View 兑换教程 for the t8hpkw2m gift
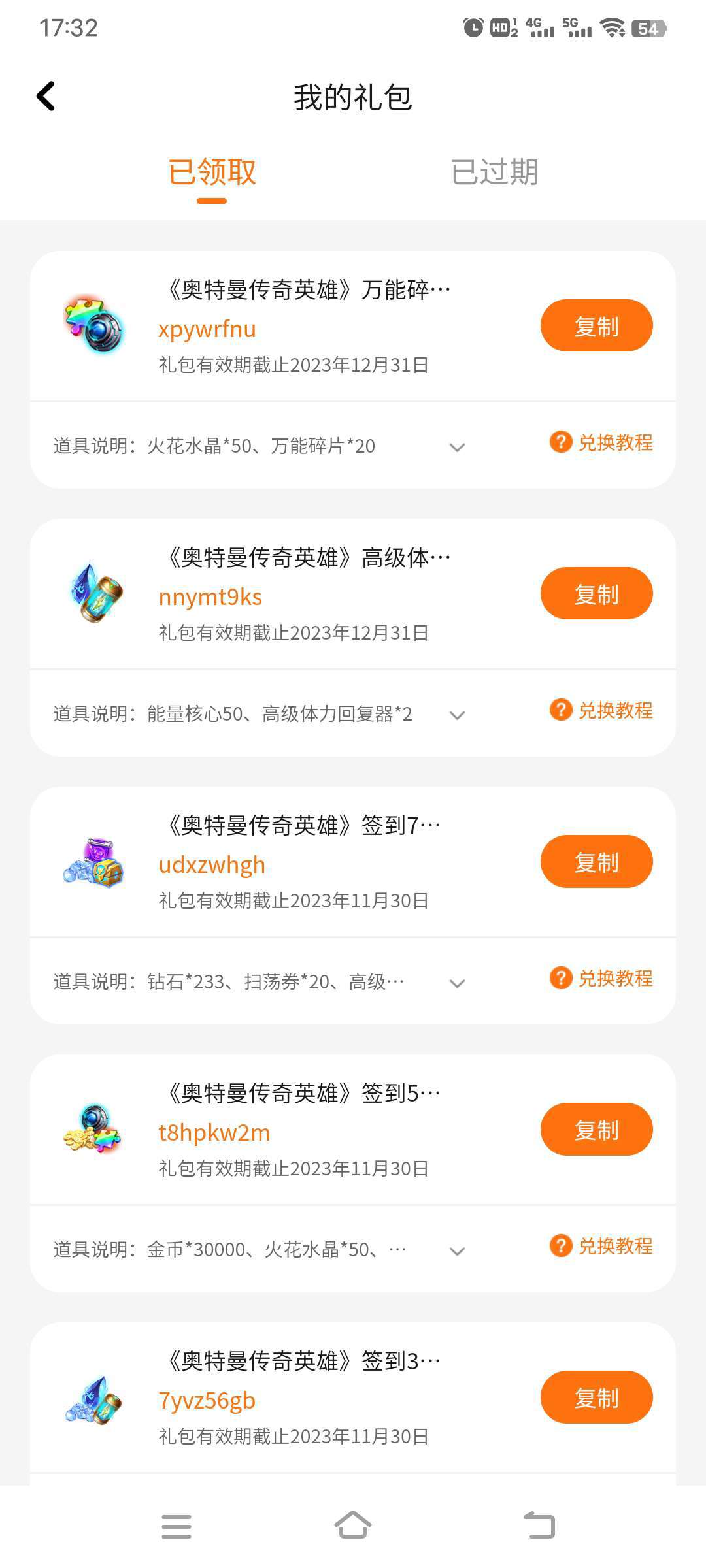The height and width of the screenshot is (1568, 706). pos(601,1246)
